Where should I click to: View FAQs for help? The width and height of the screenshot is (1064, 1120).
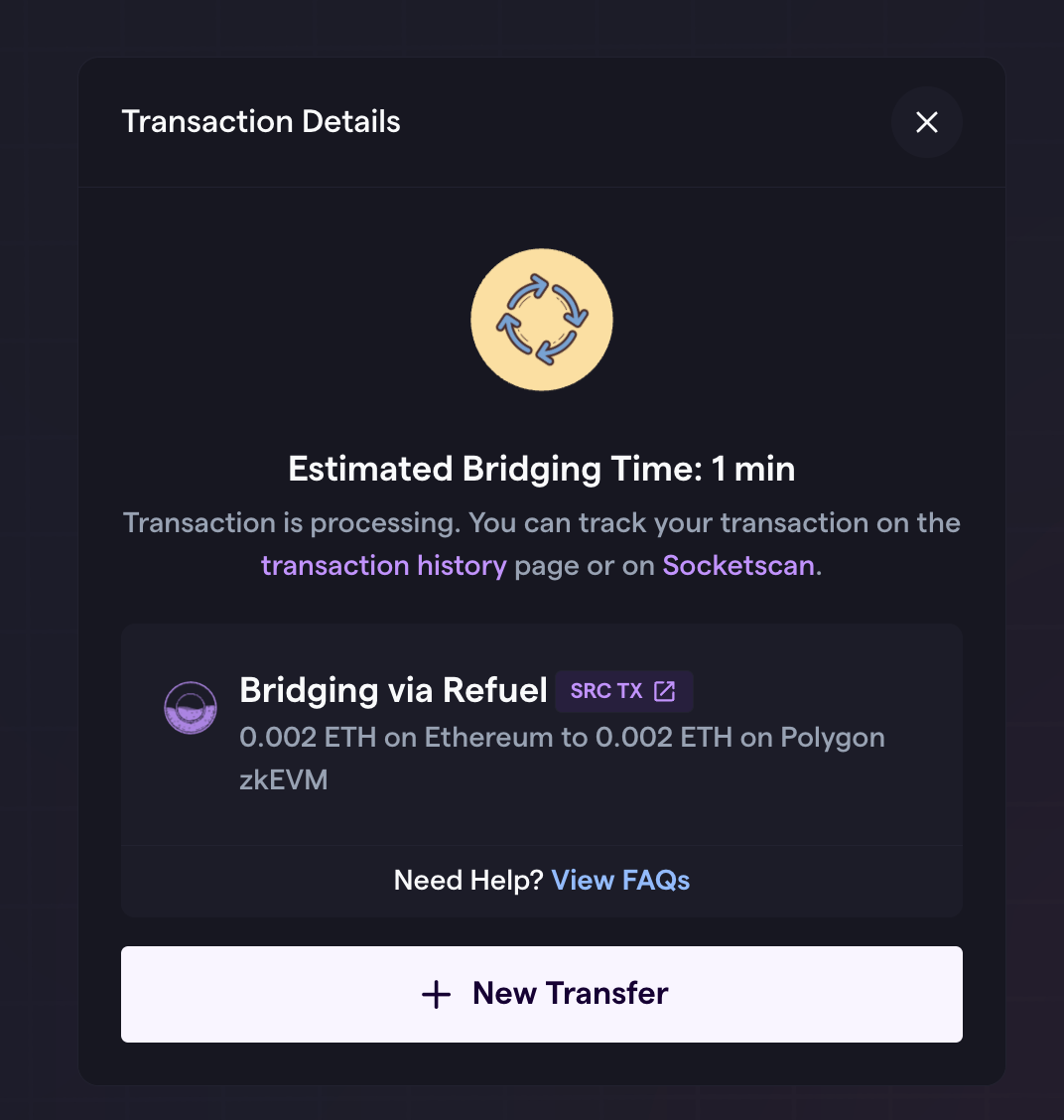tap(620, 880)
